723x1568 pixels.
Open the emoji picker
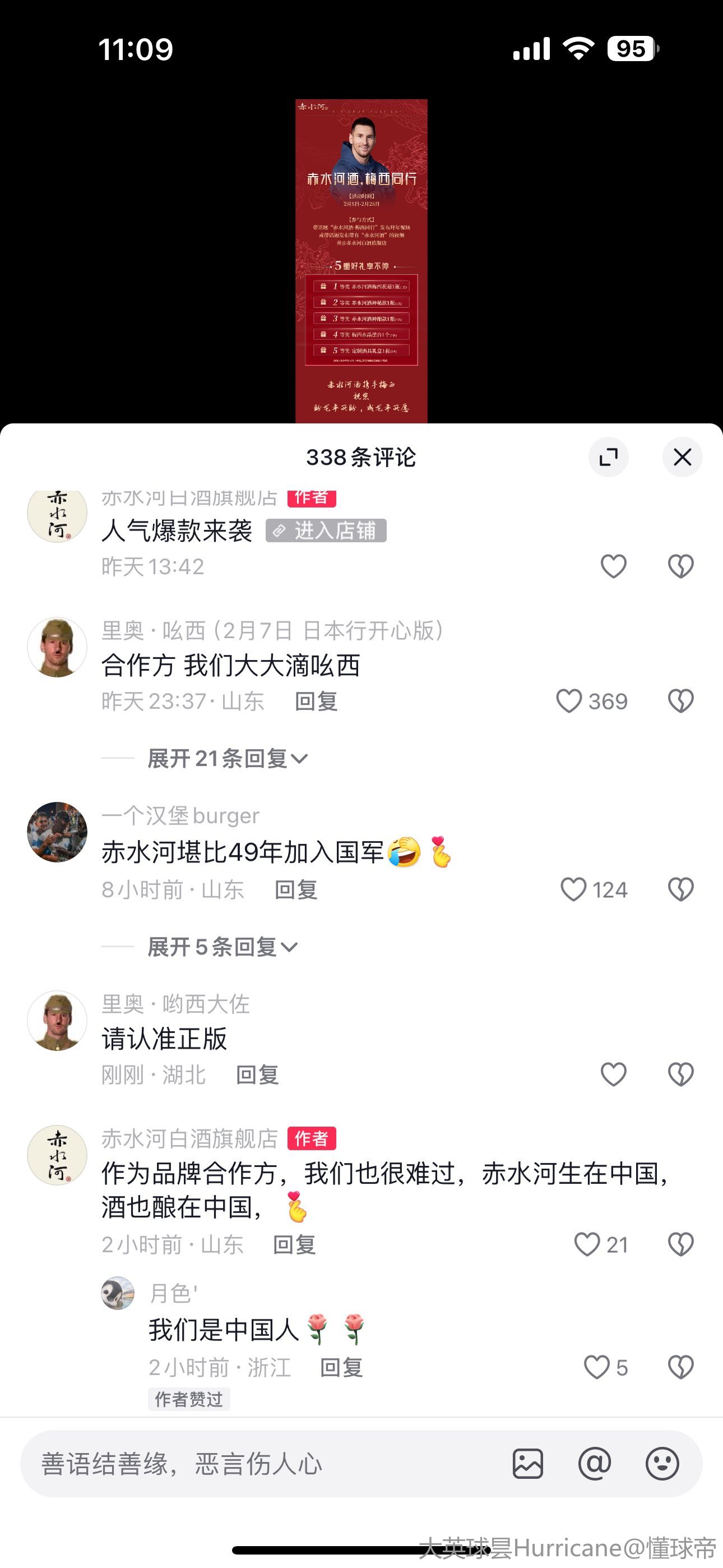pos(662,1464)
